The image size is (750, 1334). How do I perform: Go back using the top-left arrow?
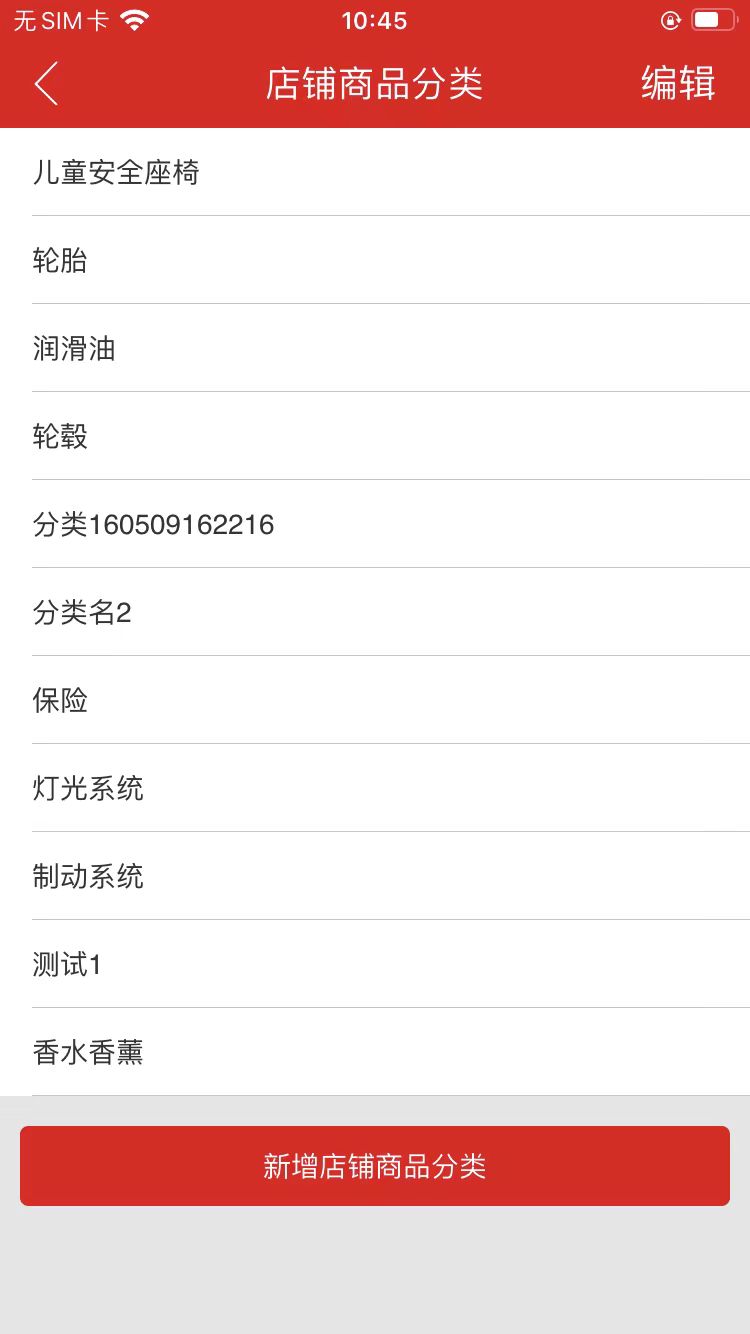(46, 83)
